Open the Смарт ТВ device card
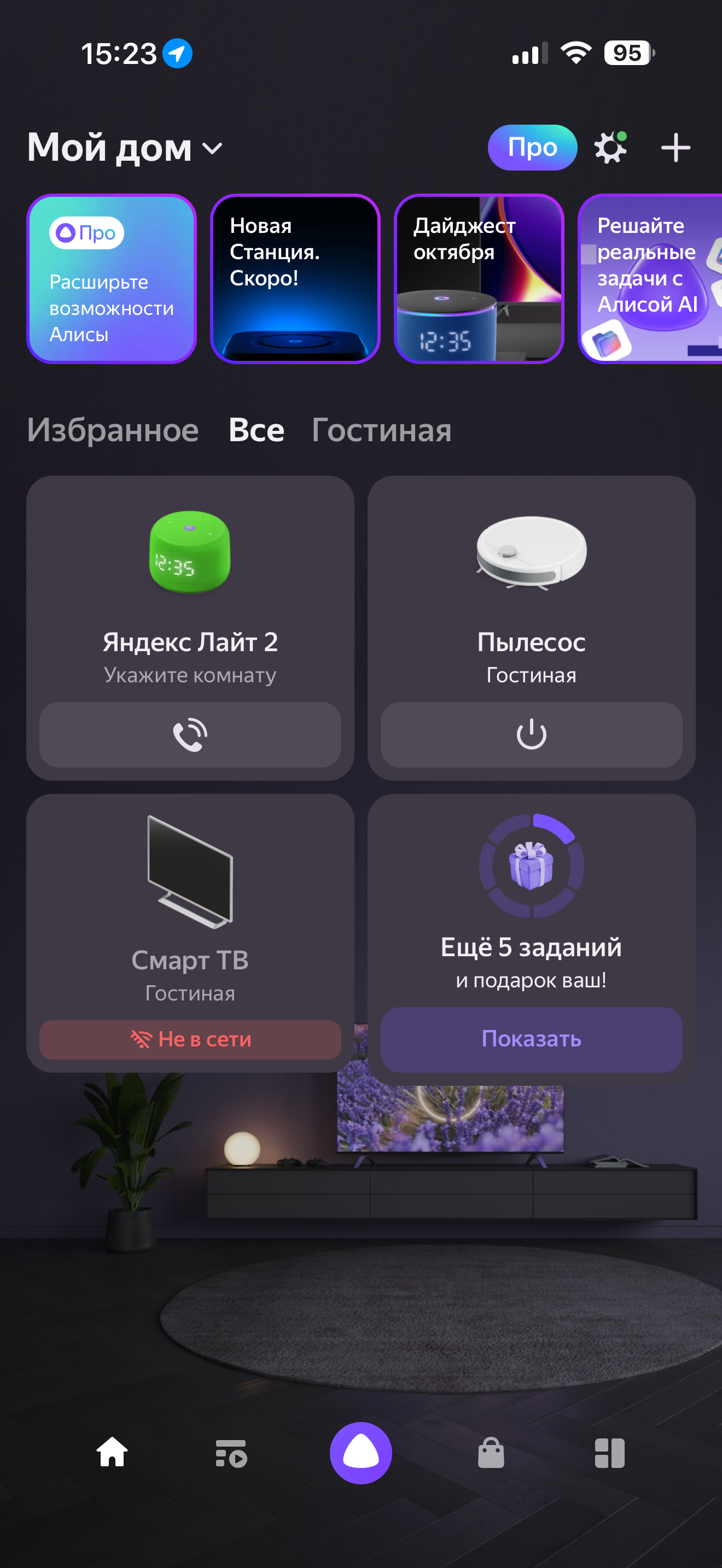 (x=190, y=901)
